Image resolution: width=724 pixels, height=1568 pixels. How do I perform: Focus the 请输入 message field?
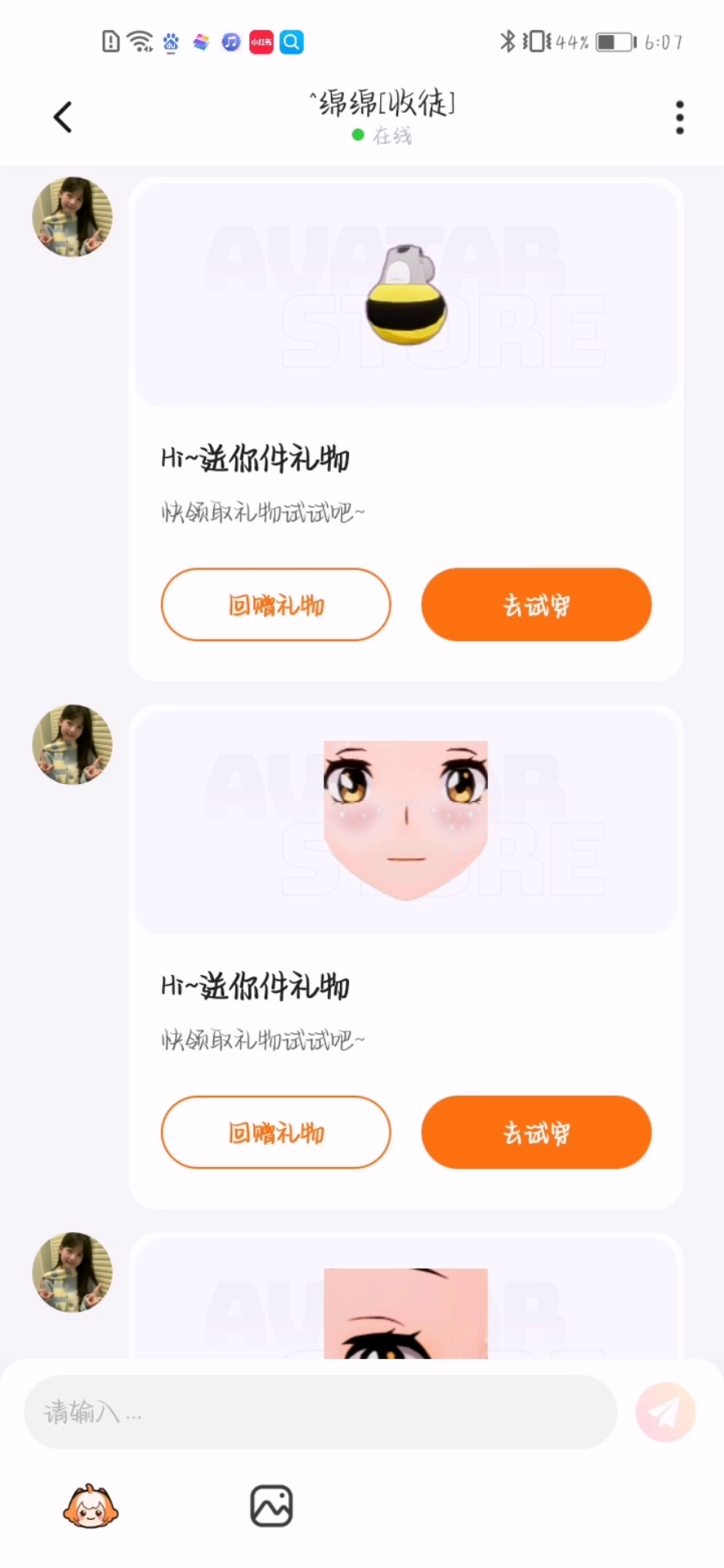click(320, 1412)
